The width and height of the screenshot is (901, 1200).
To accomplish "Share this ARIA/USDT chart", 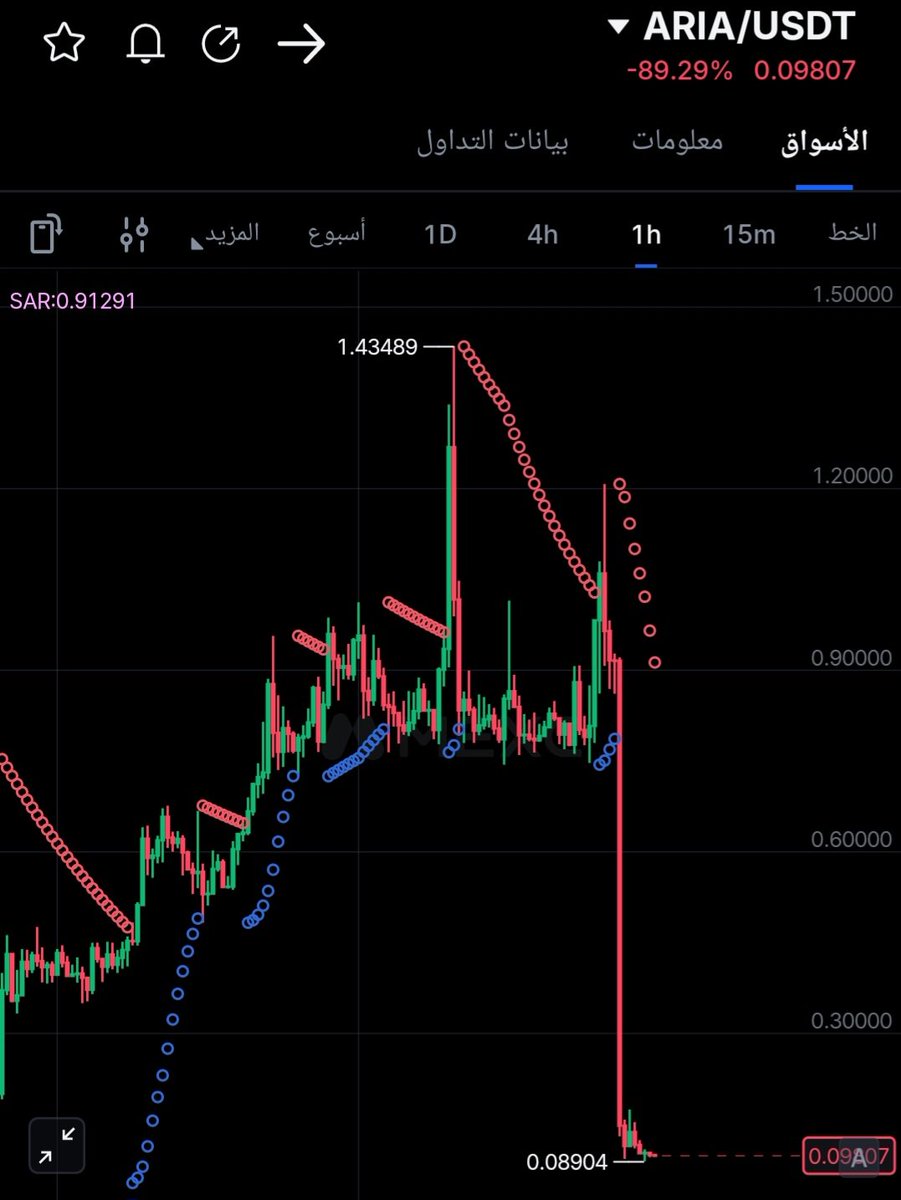I will [220, 44].
